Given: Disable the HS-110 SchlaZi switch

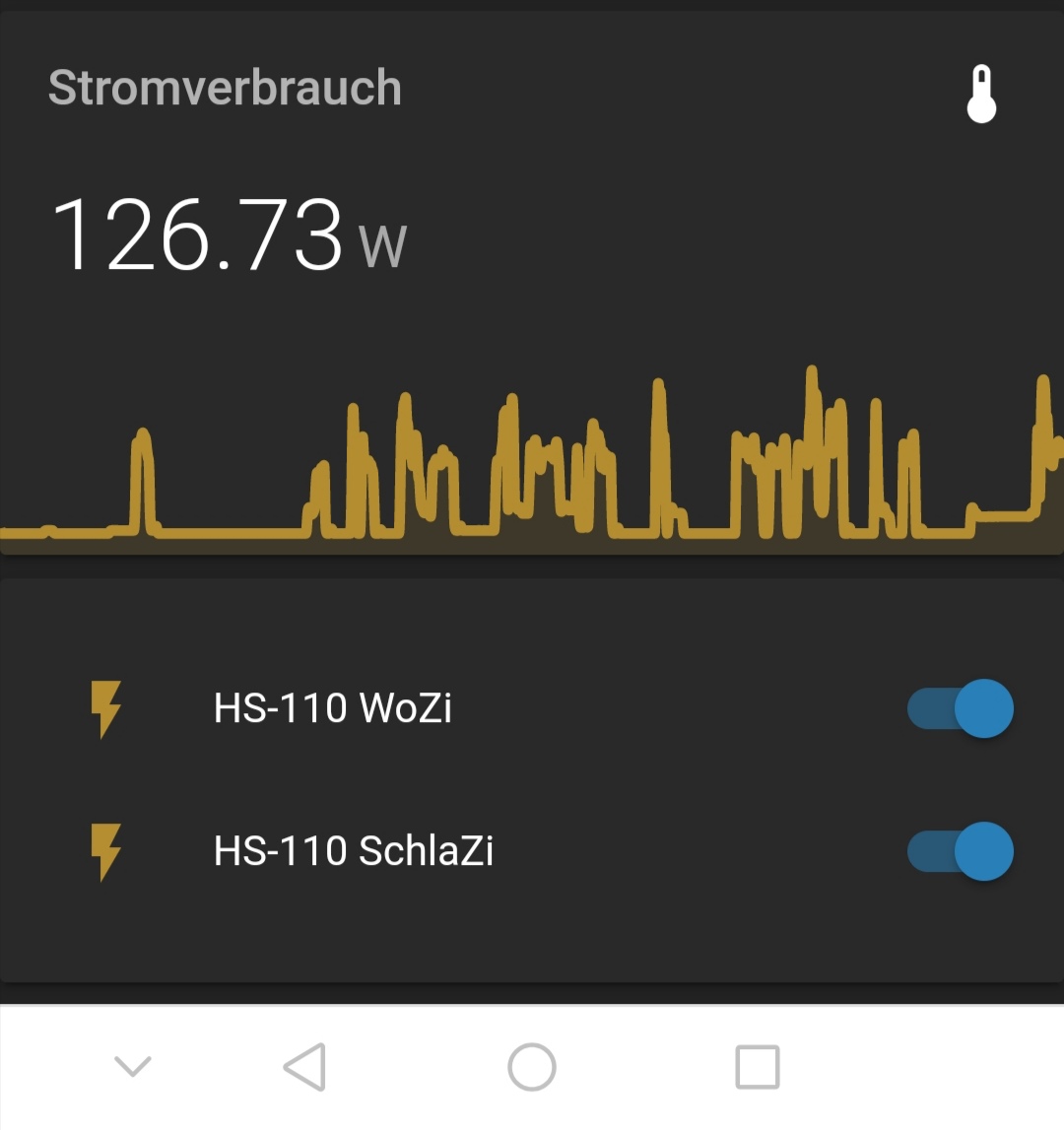Looking at the screenshot, I should (961, 851).
